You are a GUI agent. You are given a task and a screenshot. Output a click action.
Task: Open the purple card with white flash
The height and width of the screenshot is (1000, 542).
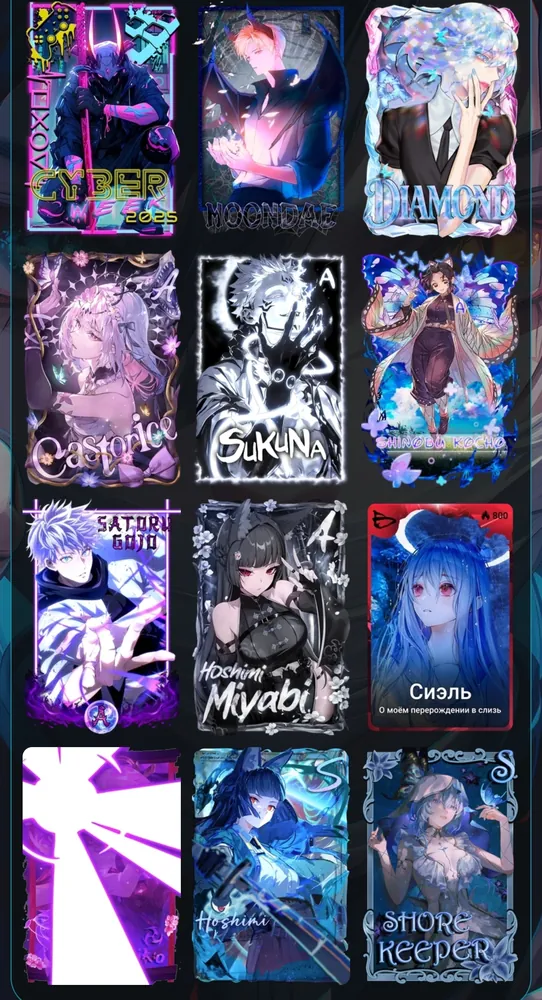102,866
